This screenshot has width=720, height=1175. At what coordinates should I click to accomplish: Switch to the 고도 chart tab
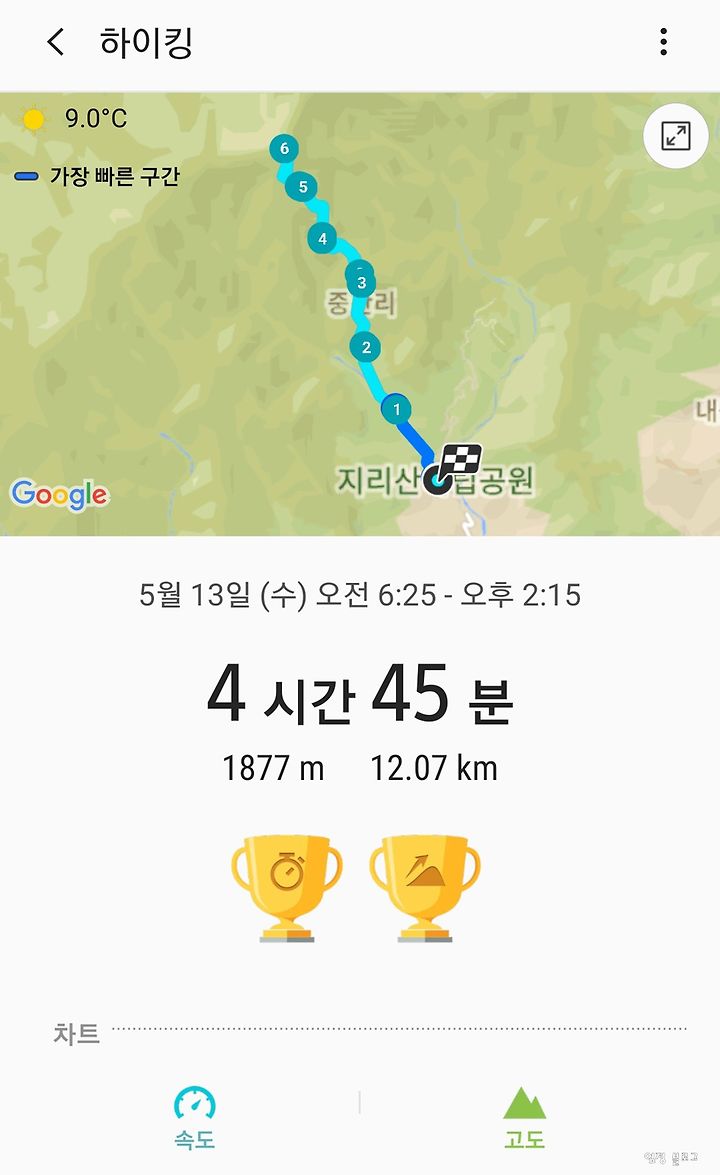pyautogui.click(x=524, y=1117)
